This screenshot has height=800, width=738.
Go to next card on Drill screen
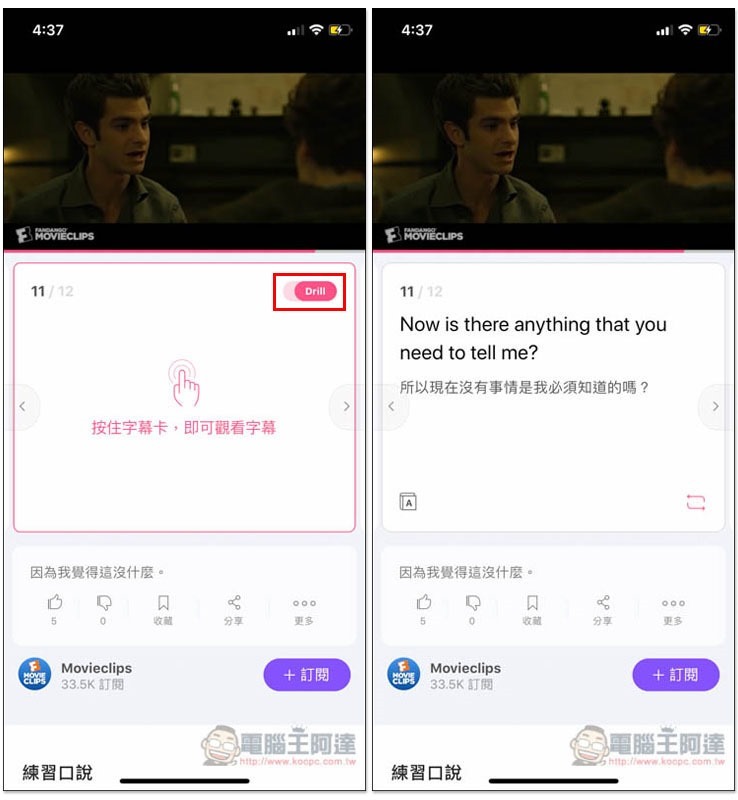click(346, 407)
